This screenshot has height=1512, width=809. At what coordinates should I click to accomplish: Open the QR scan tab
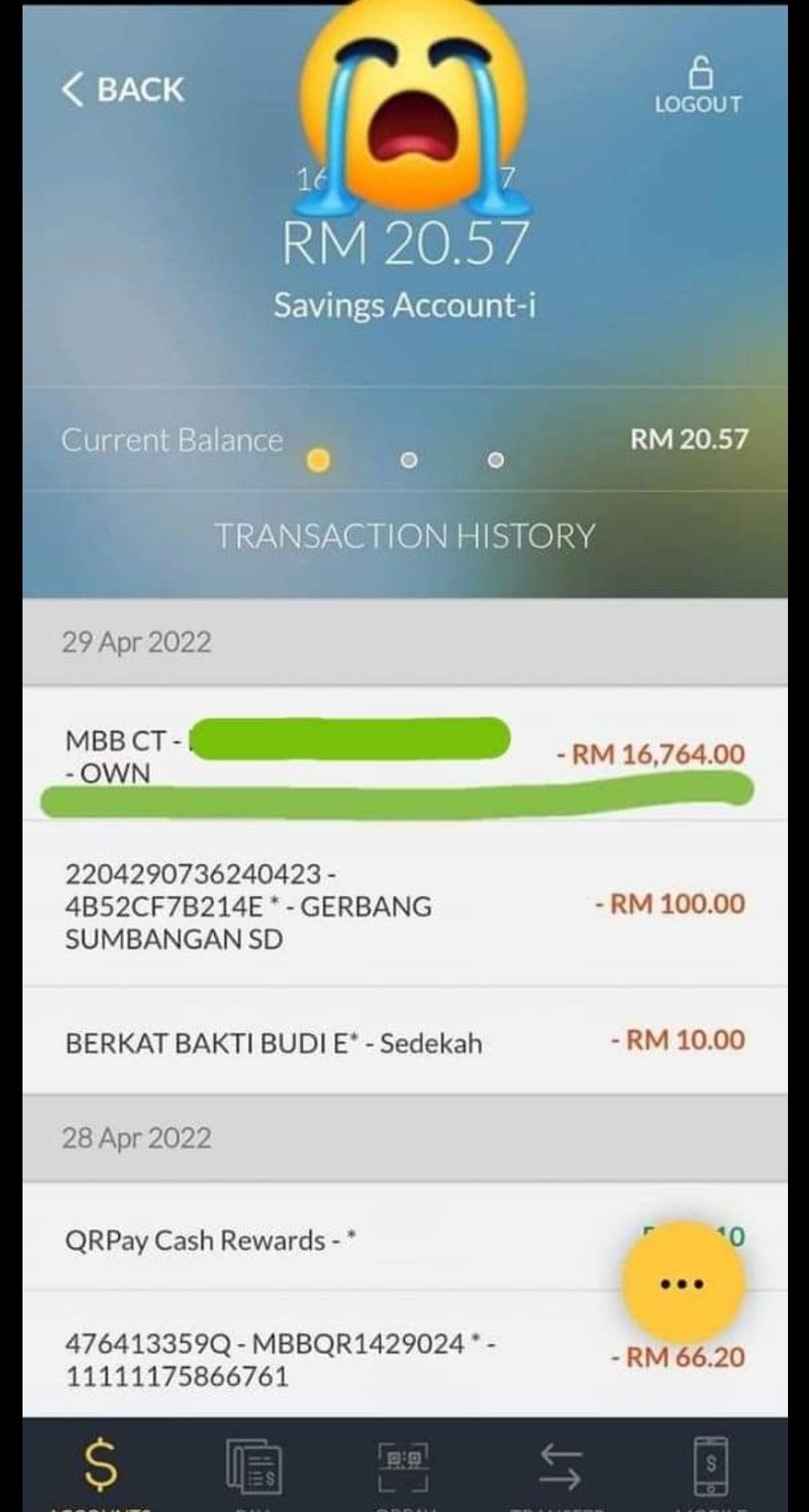pyautogui.click(x=403, y=1468)
